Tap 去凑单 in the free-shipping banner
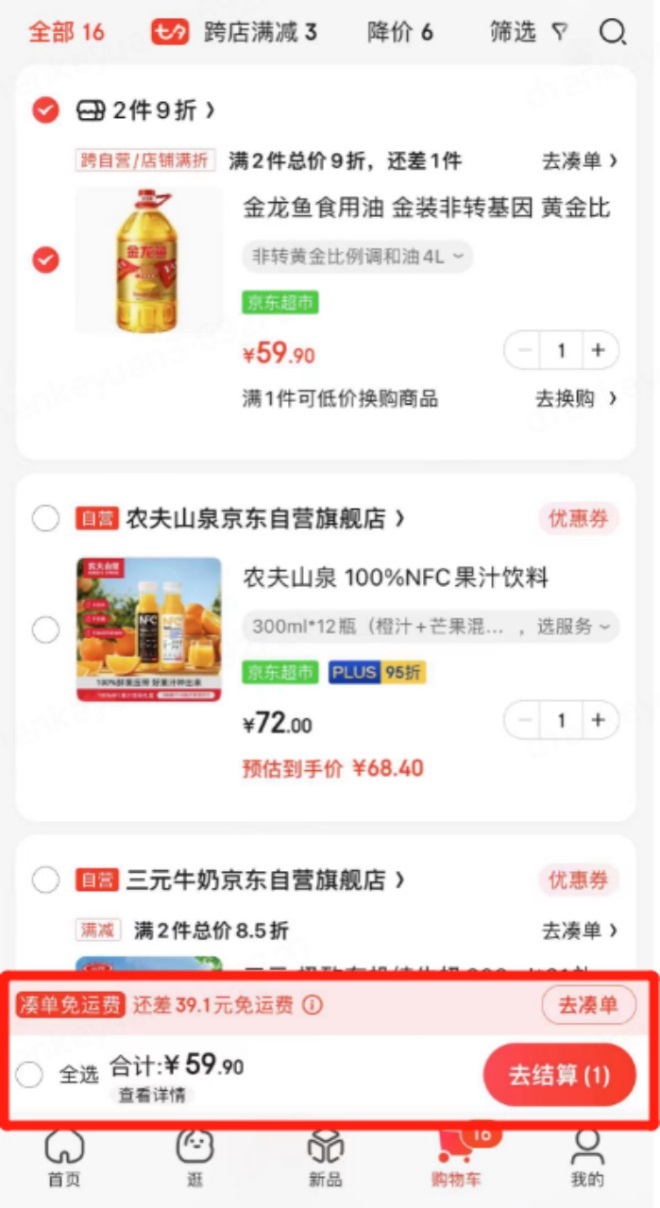 [x=588, y=1006]
